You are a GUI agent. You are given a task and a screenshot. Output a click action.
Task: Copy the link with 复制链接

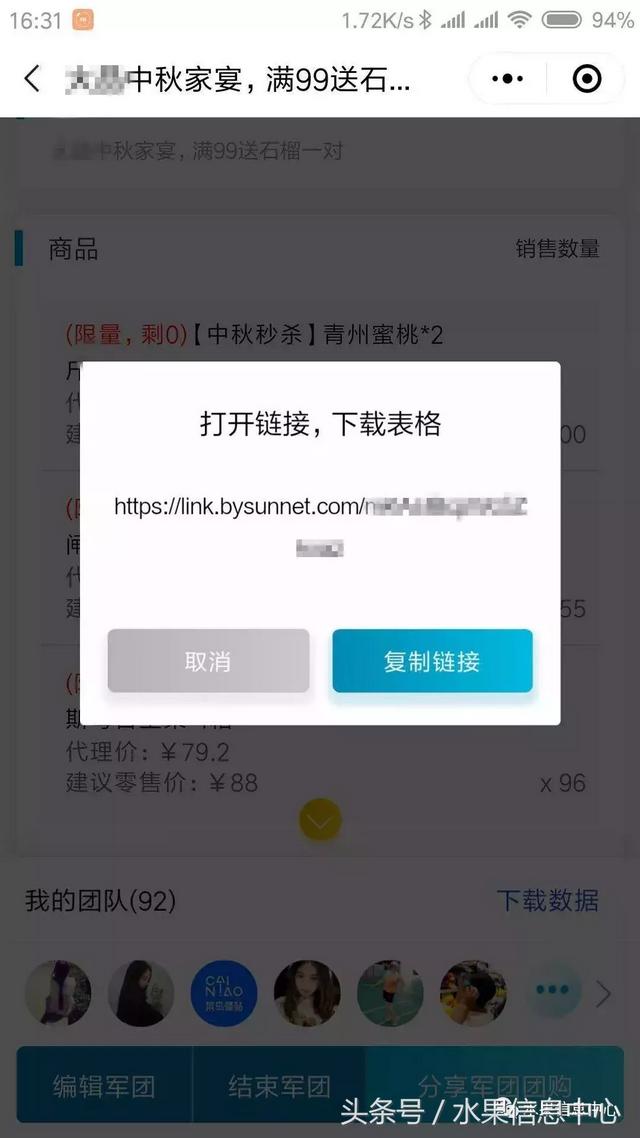[432, 660]
